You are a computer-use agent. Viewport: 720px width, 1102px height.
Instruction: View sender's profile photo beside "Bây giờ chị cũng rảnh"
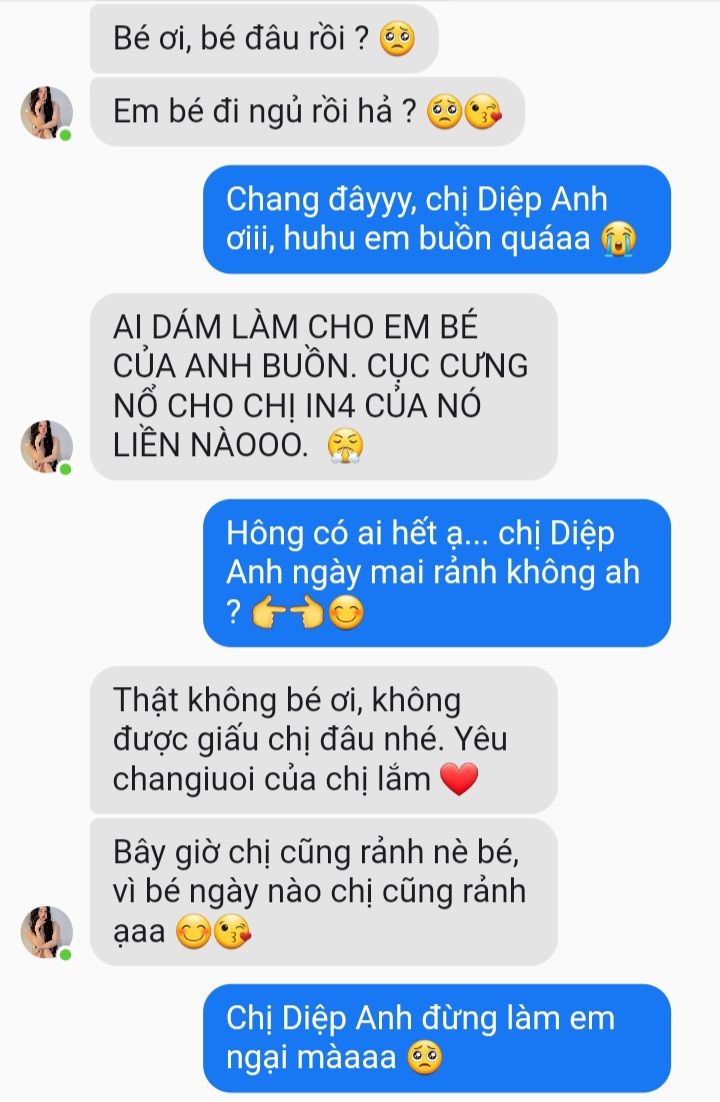coord(47,932)
